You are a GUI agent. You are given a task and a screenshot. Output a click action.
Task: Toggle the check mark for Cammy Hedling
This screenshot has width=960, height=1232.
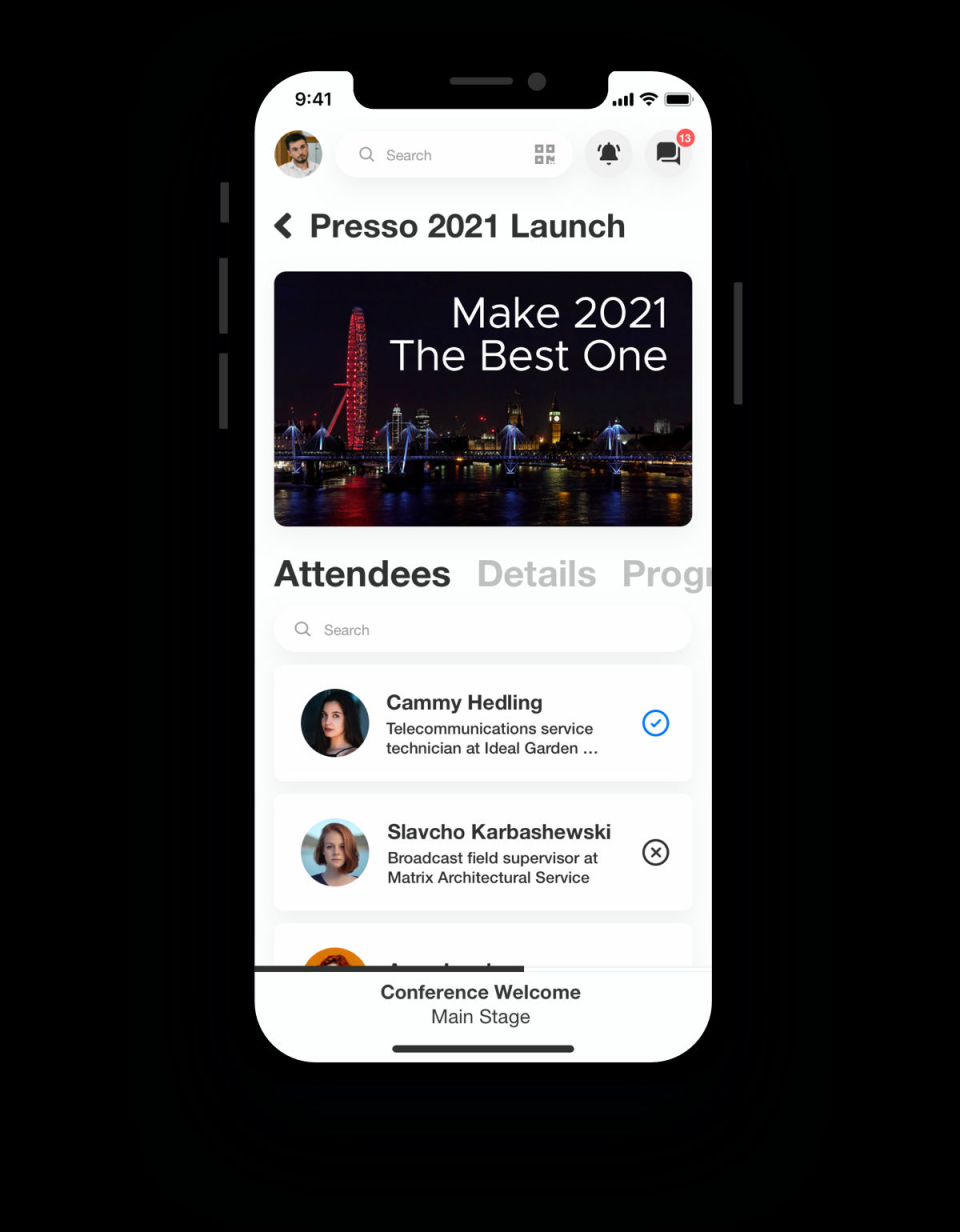[655, 723]
